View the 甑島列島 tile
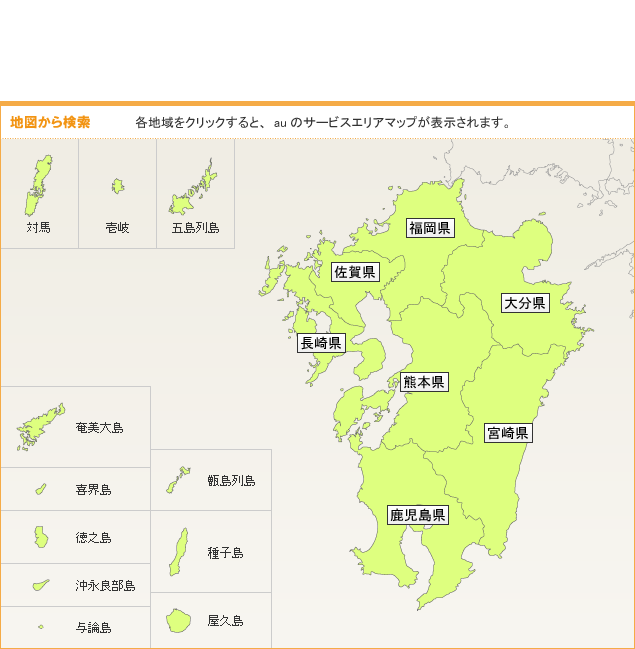The height and width of the screenshot is (649, 635). tap(211, 481)
